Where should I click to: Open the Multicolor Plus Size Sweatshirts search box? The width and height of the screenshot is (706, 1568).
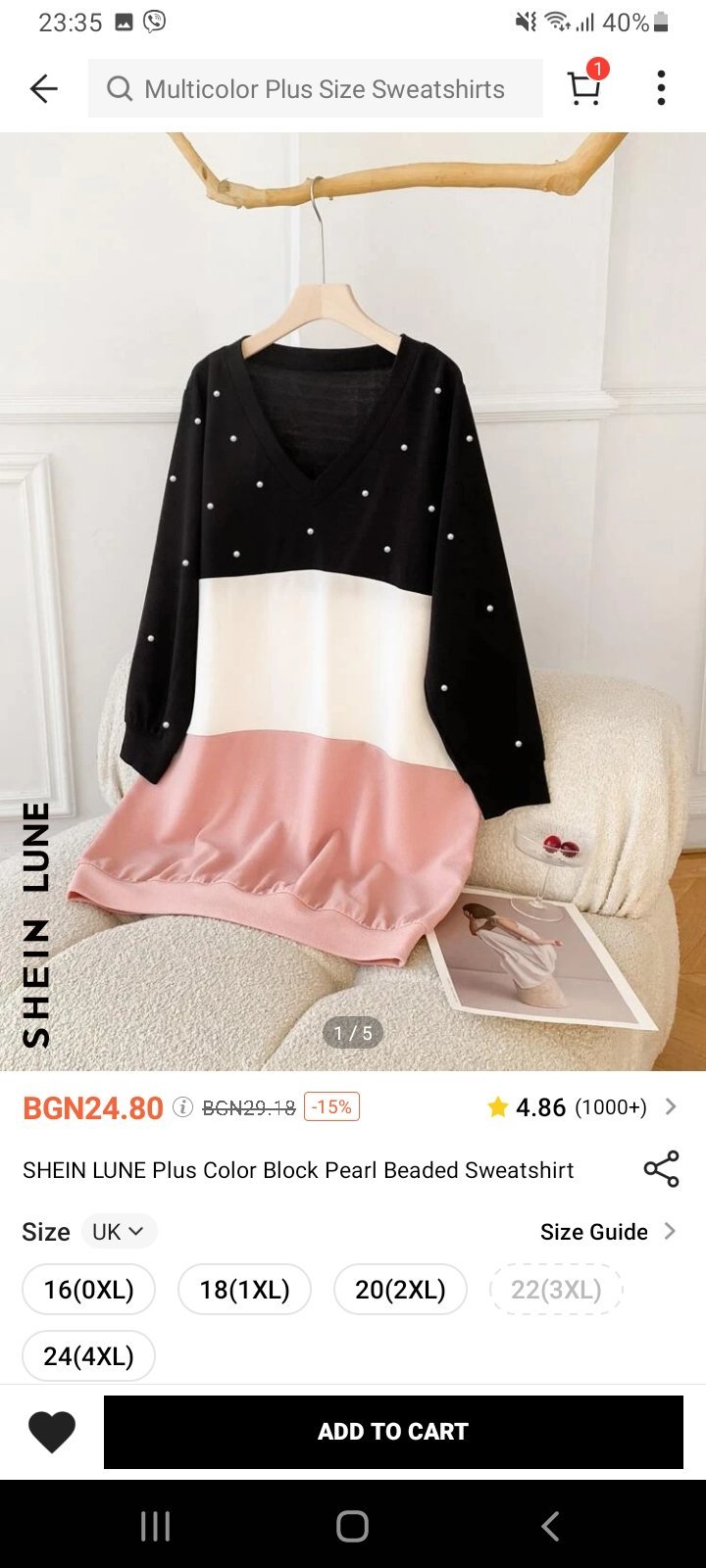[x=315, y=88]
